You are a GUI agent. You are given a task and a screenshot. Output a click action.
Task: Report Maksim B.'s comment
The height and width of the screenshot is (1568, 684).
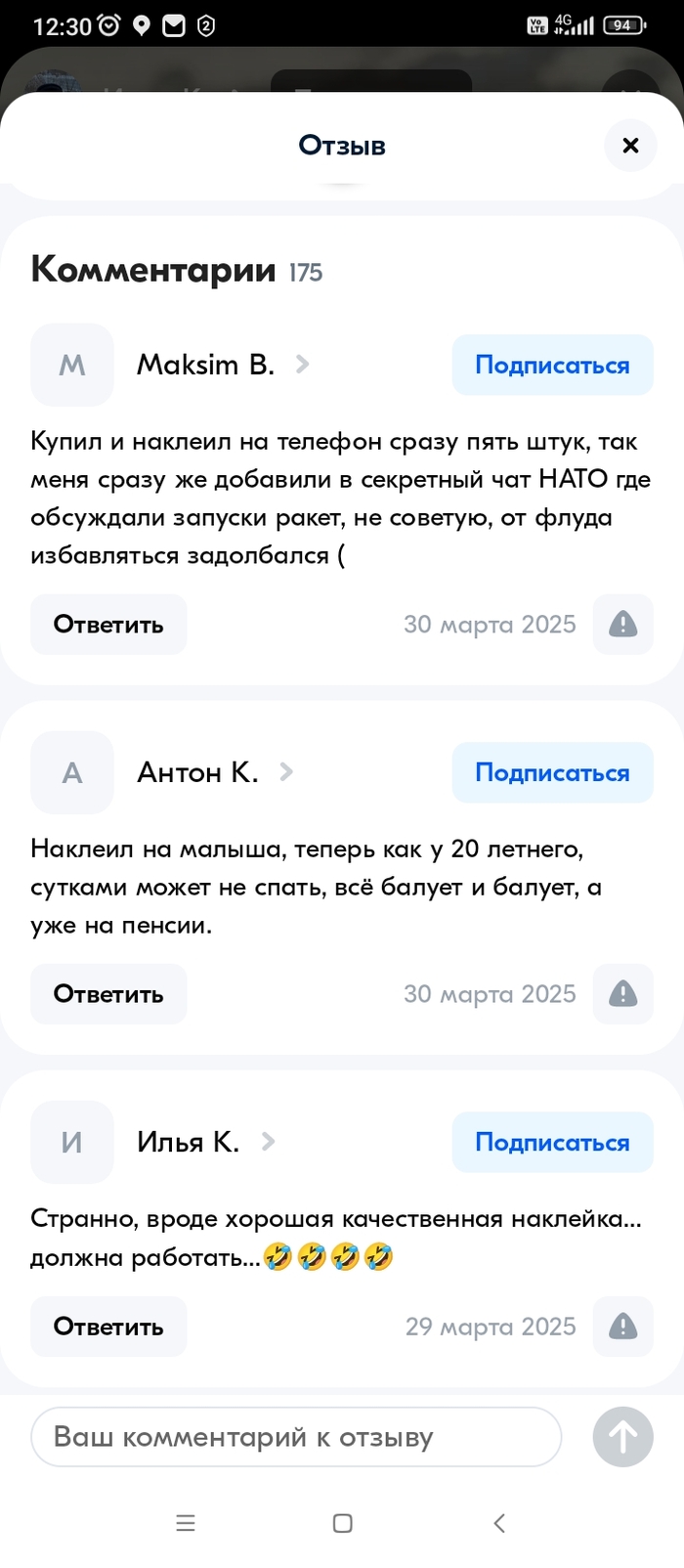point(622,625)
